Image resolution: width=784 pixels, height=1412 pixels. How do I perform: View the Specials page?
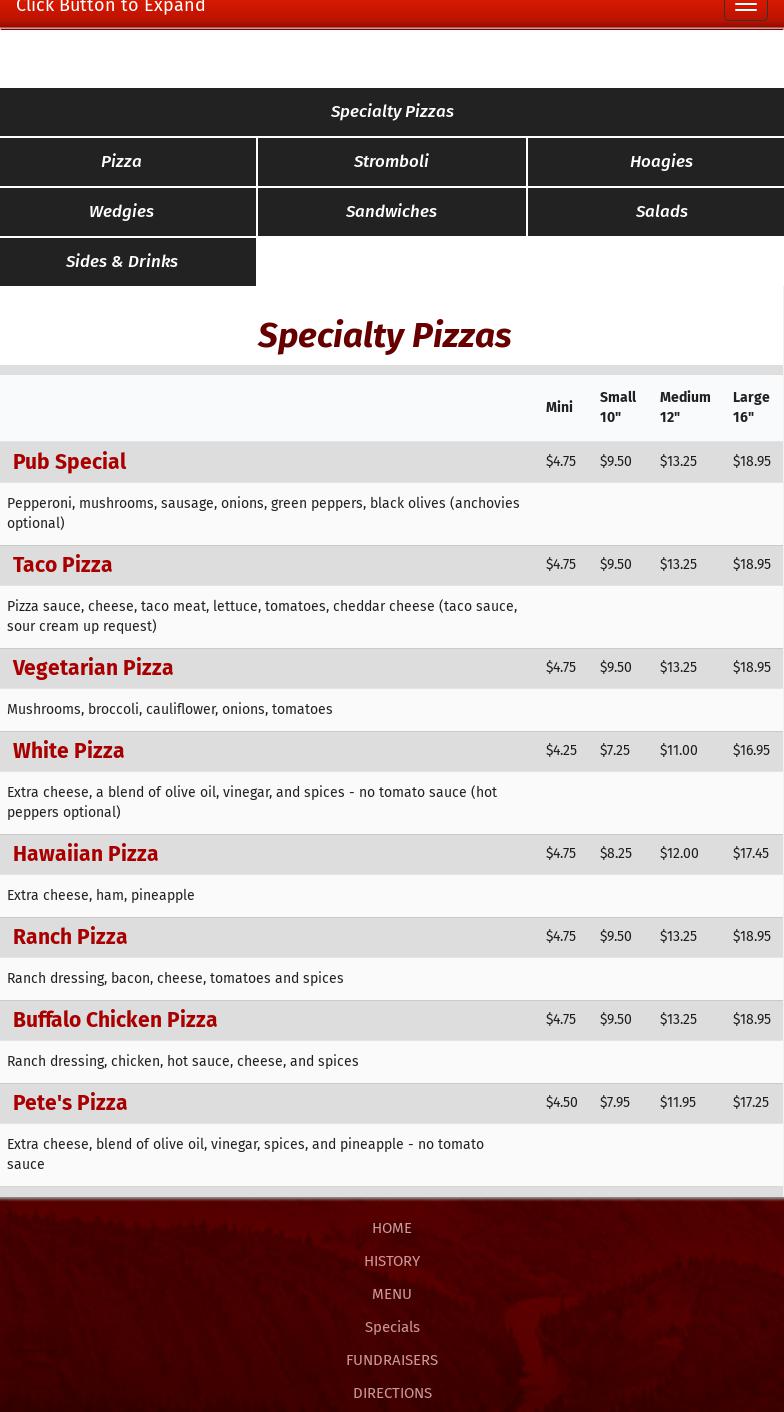[x=392, y=1327]
